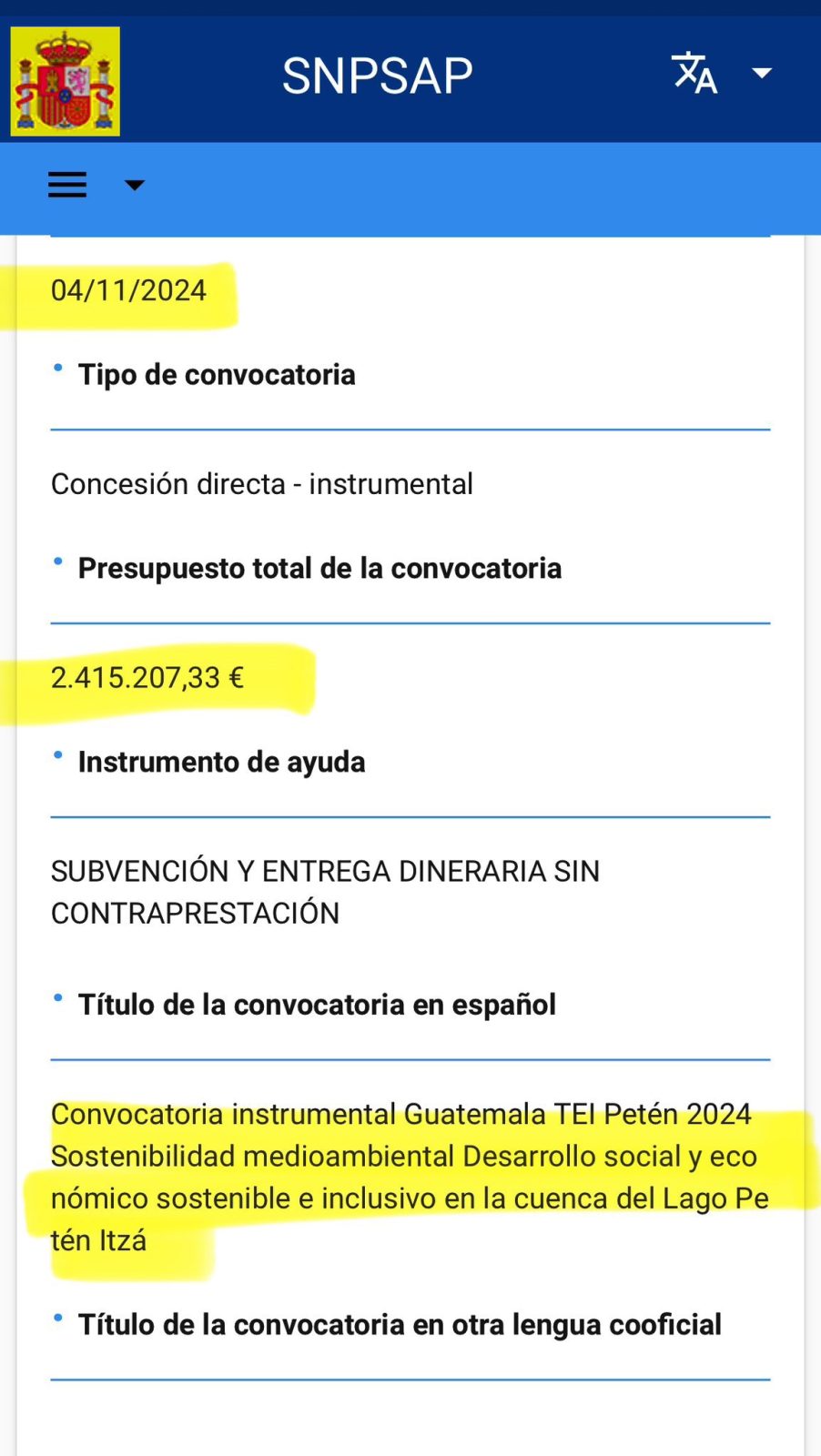The height and width of the screenshot is (1456, 821).
Task: Click the bullet icon next to Título en otra lengua cooficial
Action: pos(57,1318)
